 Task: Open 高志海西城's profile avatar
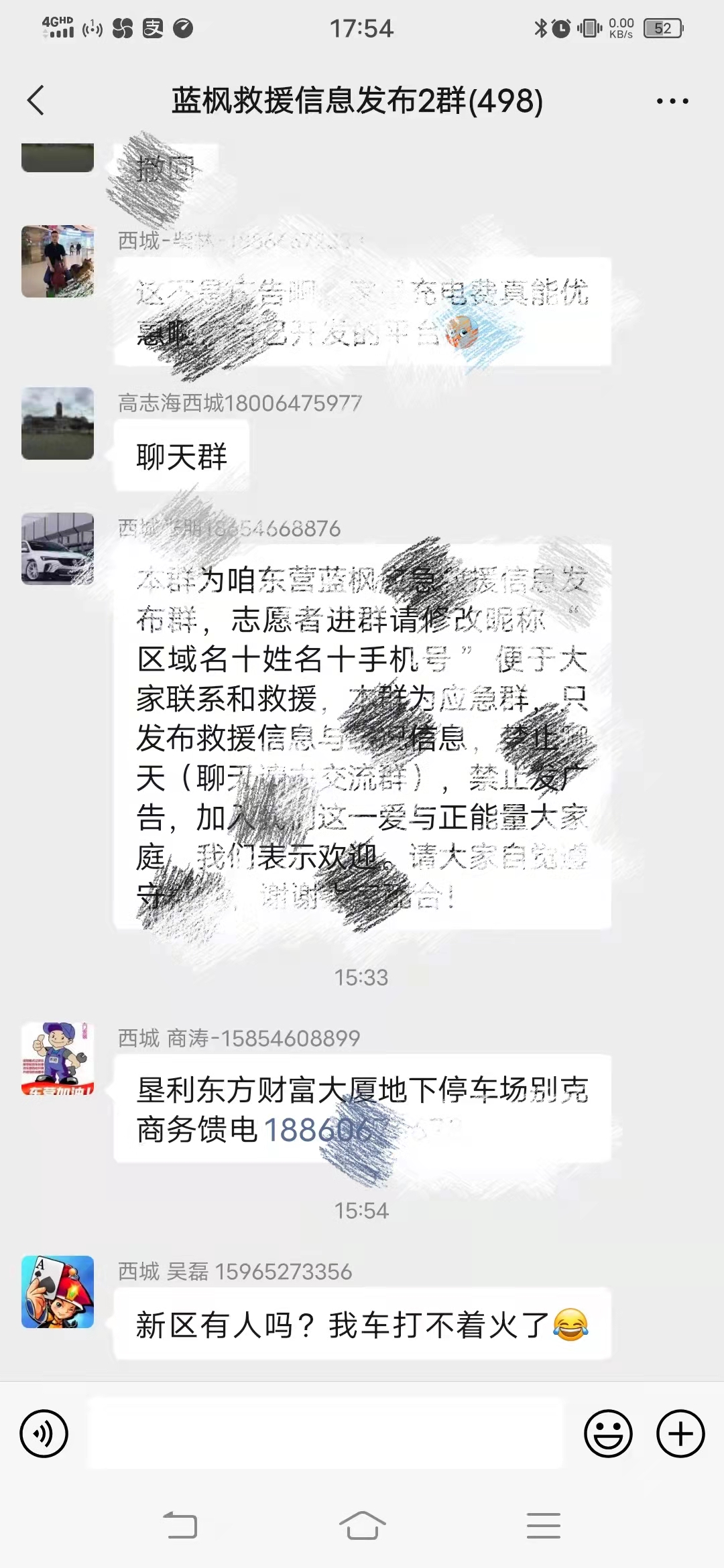click(x=58, y=423)
